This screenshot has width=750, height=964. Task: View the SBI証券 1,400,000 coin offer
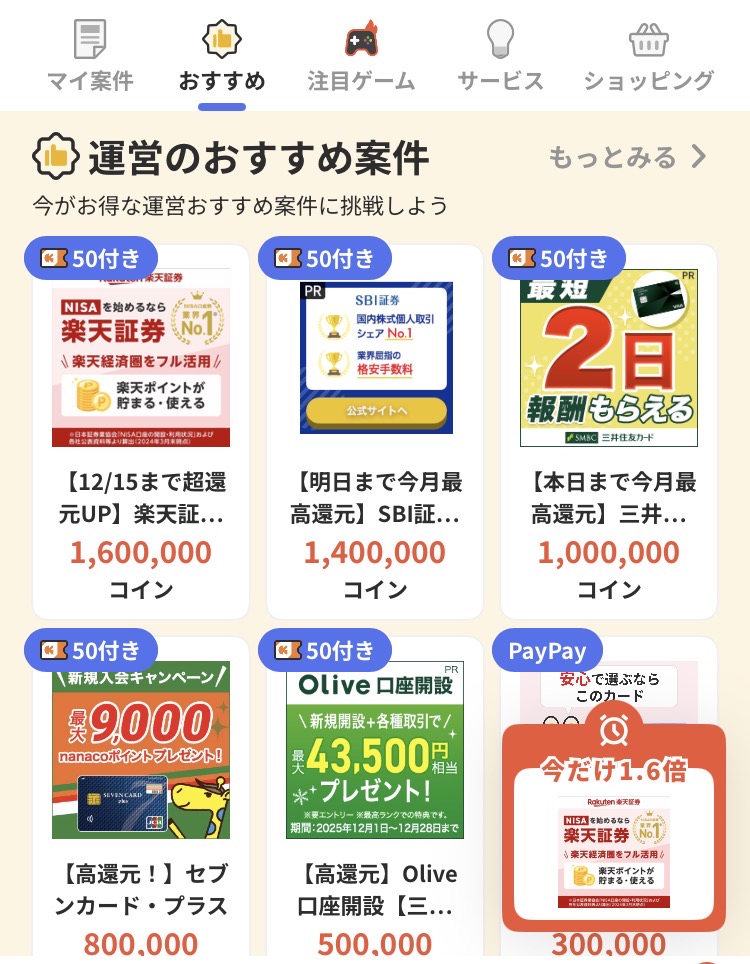point(375,430)
